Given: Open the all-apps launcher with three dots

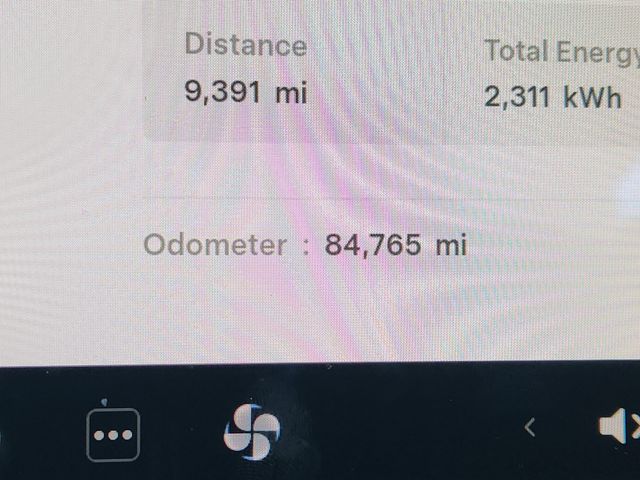Looking at the screenshot, I should [112, 433].
